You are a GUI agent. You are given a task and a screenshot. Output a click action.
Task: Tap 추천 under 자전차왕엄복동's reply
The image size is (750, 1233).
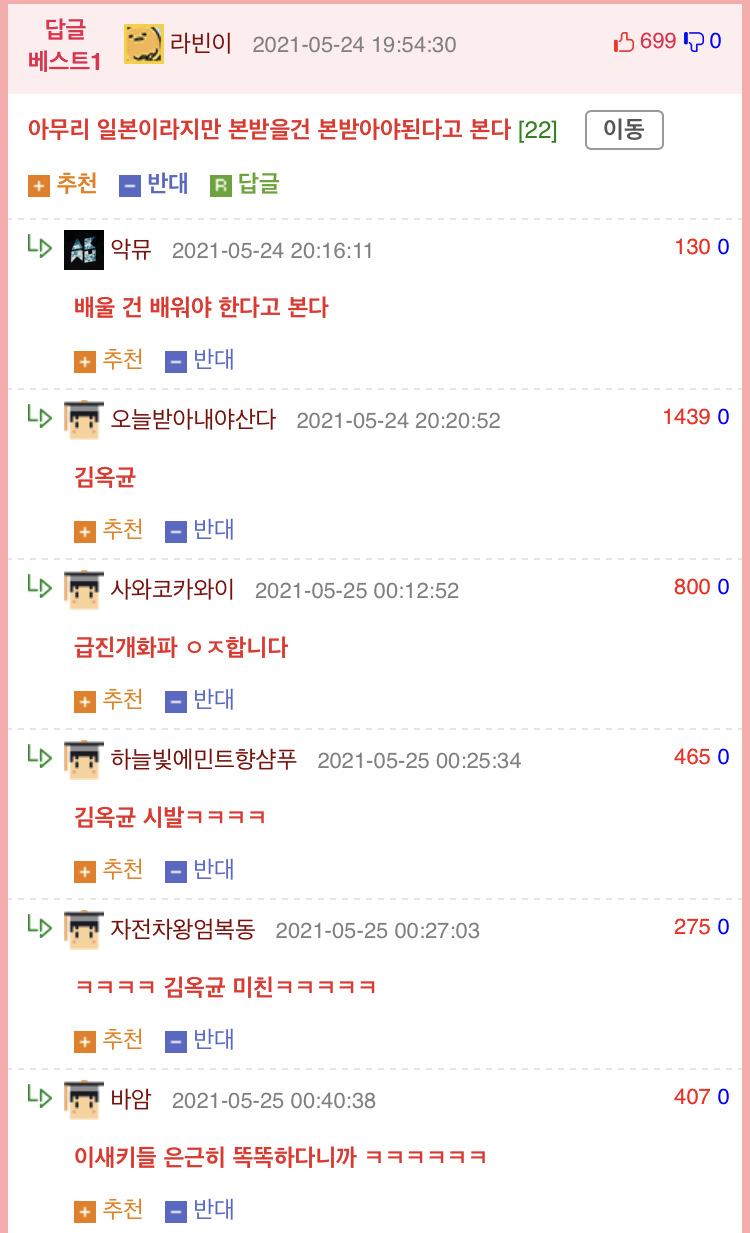[x=110, y=1040]
